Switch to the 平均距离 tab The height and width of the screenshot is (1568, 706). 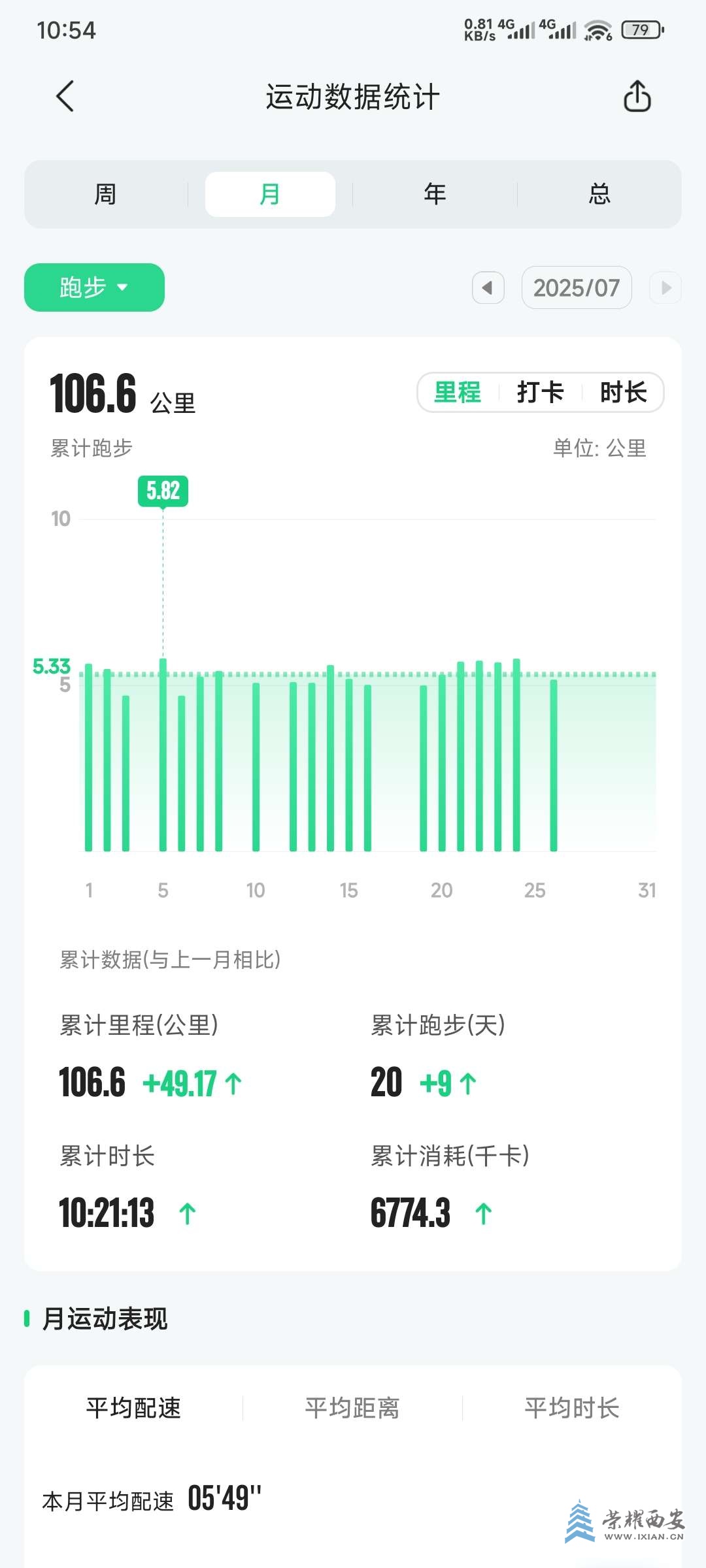[x=352, y=1408]
